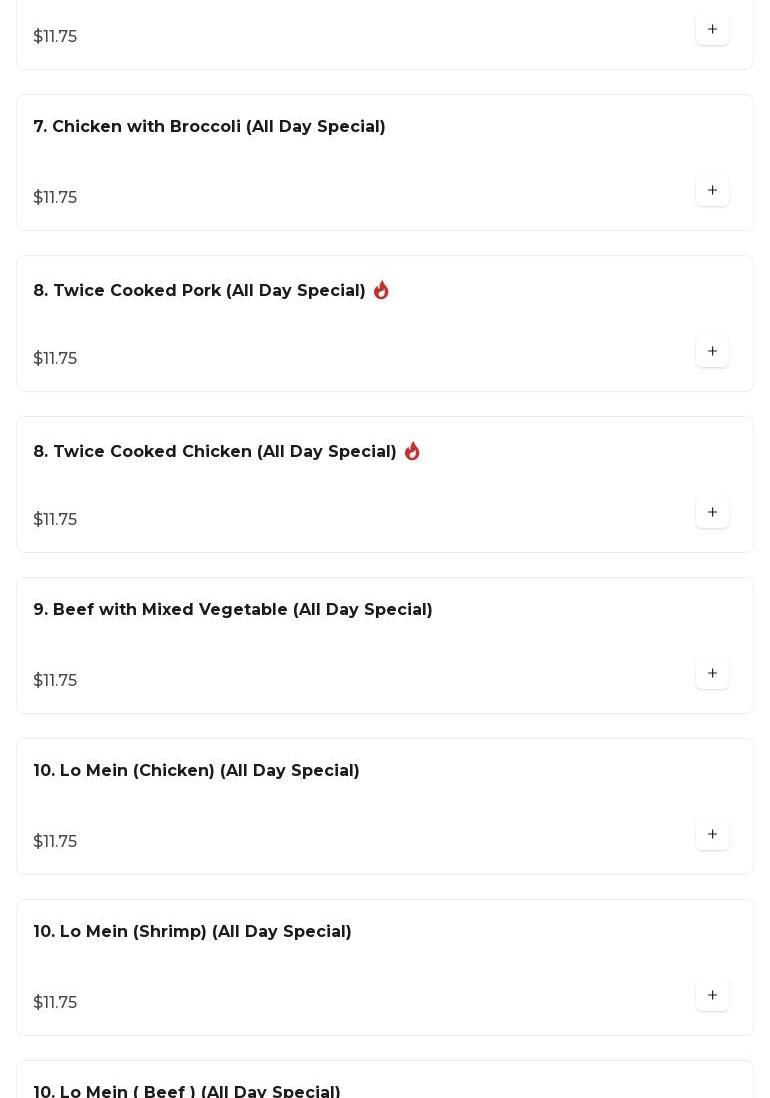Viewport: 770px width, 1098px height.
Task: View Twice Cooked Chicken item details
Action: (215, 452)
